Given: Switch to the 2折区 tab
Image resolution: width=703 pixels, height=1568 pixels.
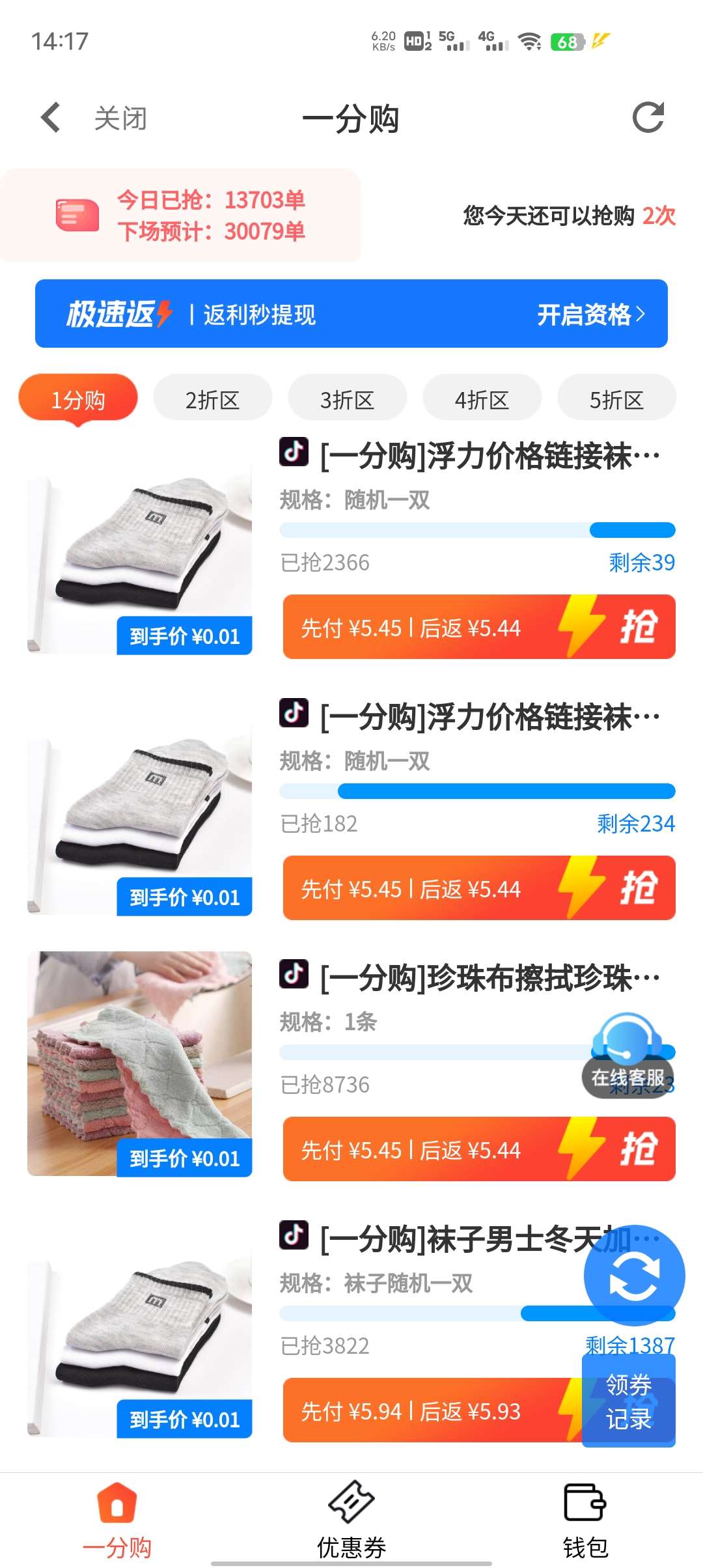Looking at the screenshot, I should pyautogui.click(x=212, y=399).
